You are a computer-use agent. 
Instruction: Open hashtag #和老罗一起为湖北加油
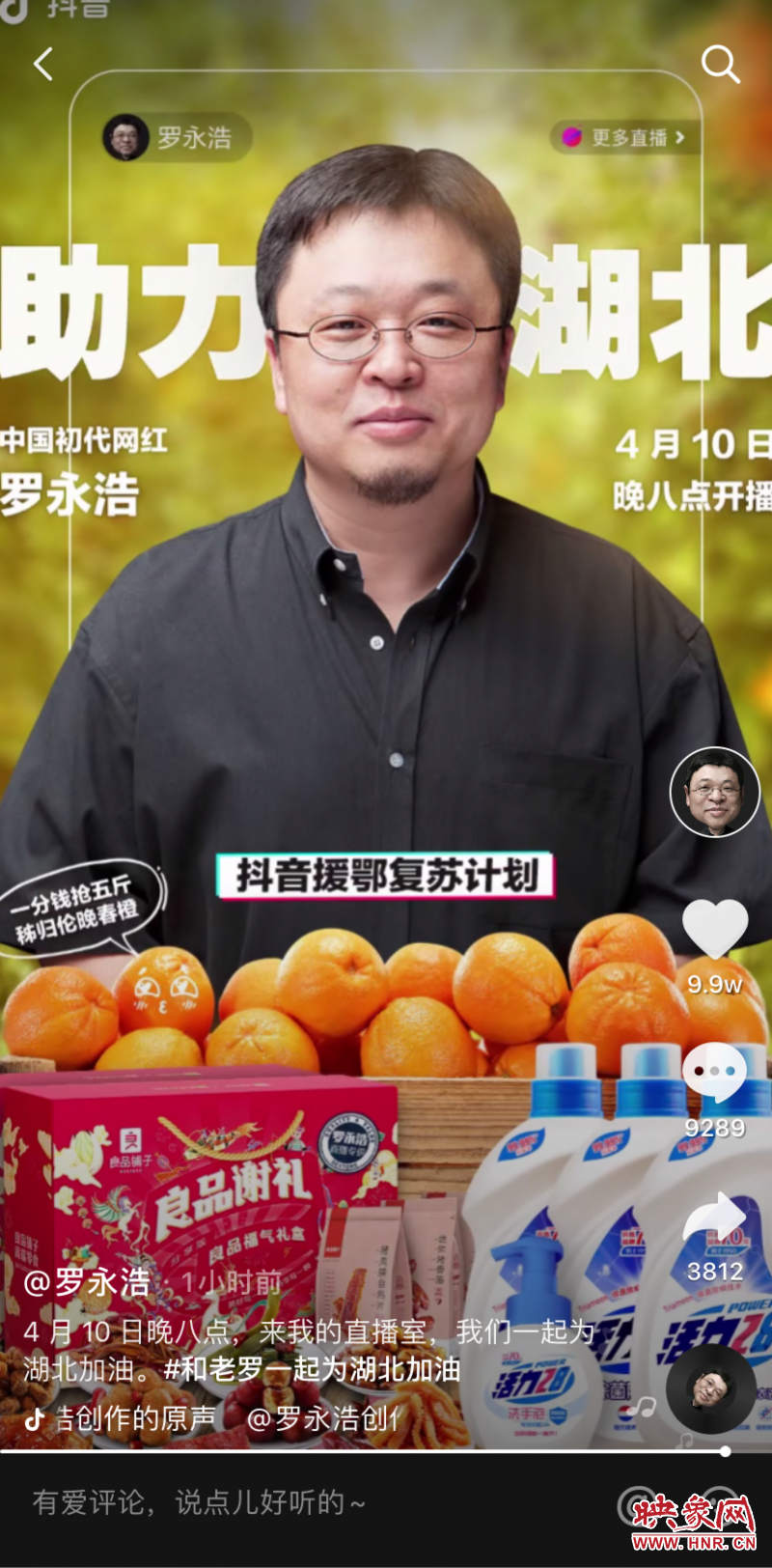click(x=312, y=1368)
